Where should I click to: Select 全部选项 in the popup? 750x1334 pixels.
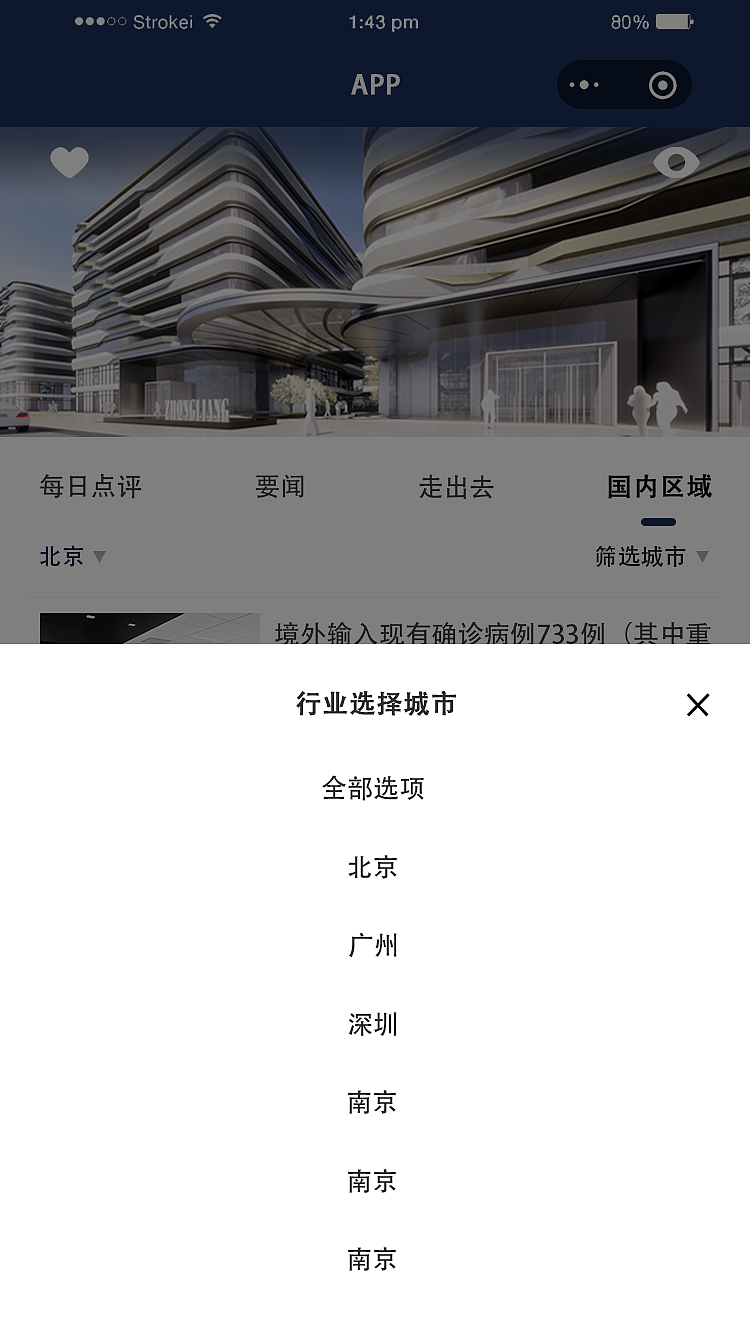374,788
